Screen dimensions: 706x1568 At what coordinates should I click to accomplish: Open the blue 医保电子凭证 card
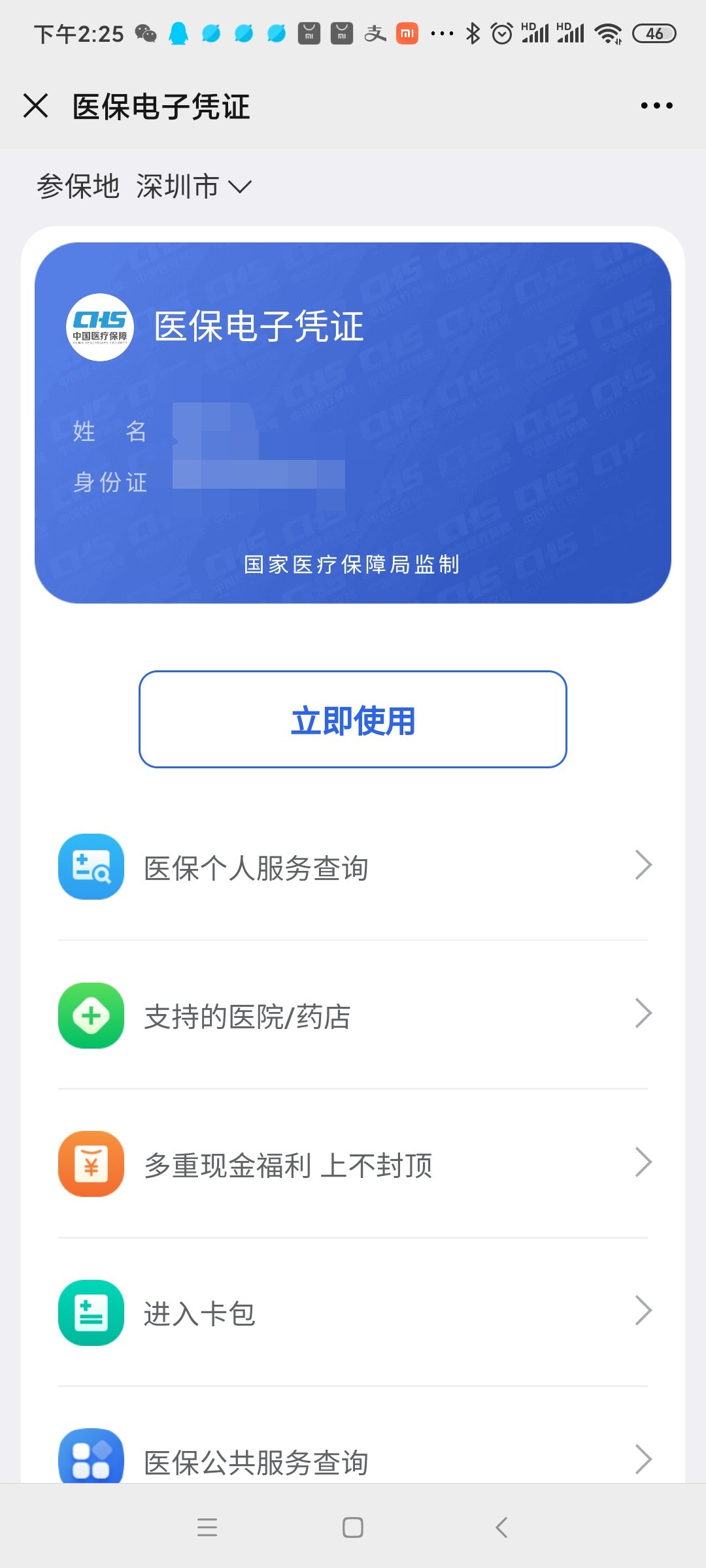[353, 423]
